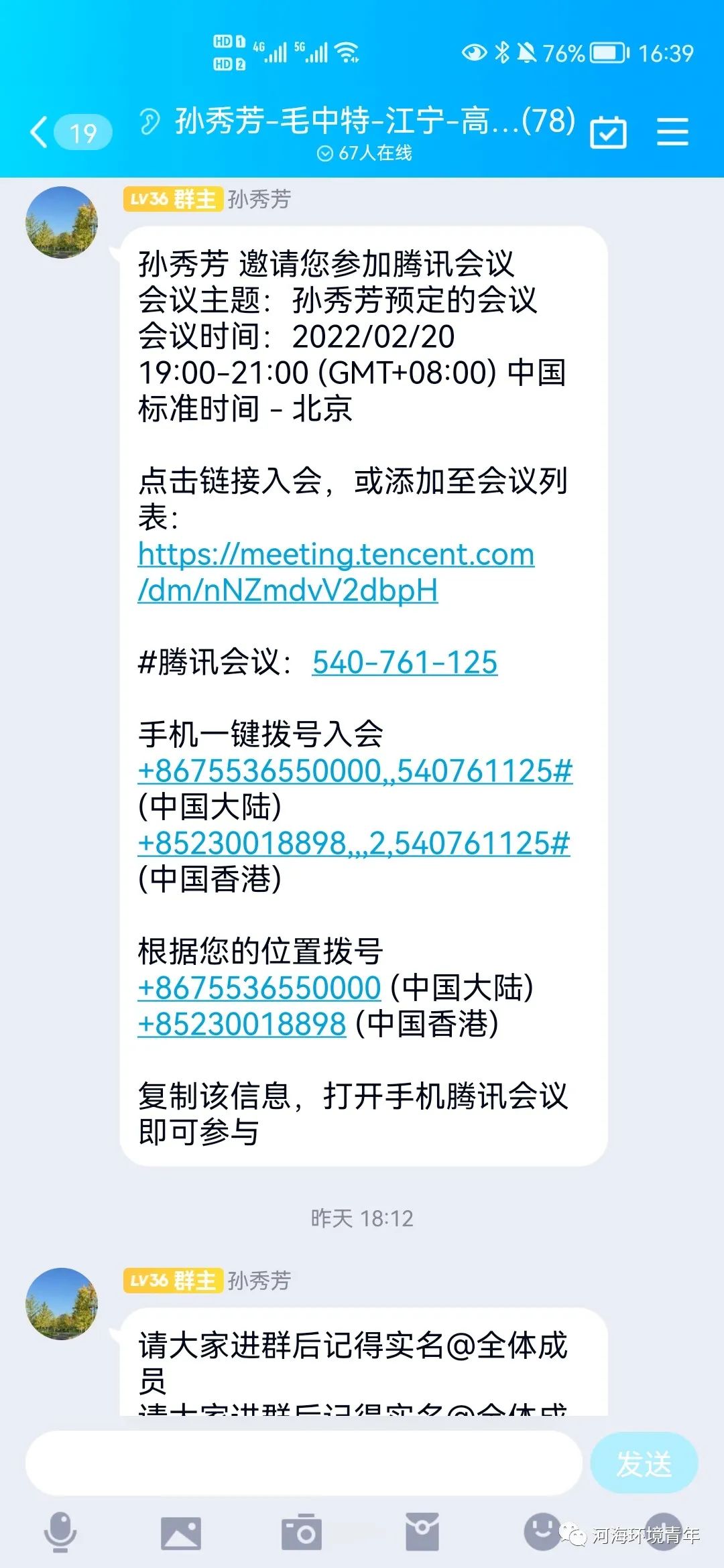This screenshot has width=724, height=1568.
Task: Dial the one-tap Hong Kong number ending 540761125#
Action: pyautogui.click(x=353, y=844)
